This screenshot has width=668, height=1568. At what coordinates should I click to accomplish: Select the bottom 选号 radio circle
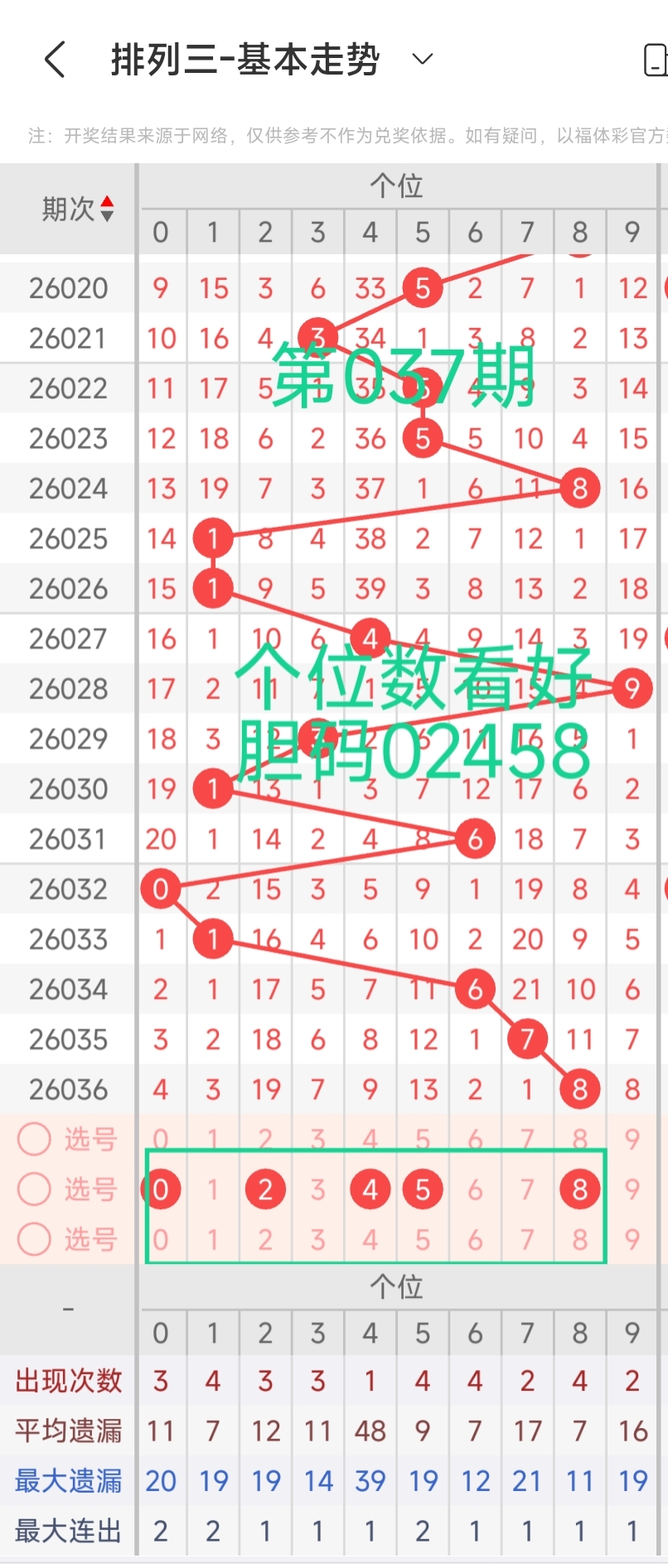pyautogui.click(x=34, y=1240)
